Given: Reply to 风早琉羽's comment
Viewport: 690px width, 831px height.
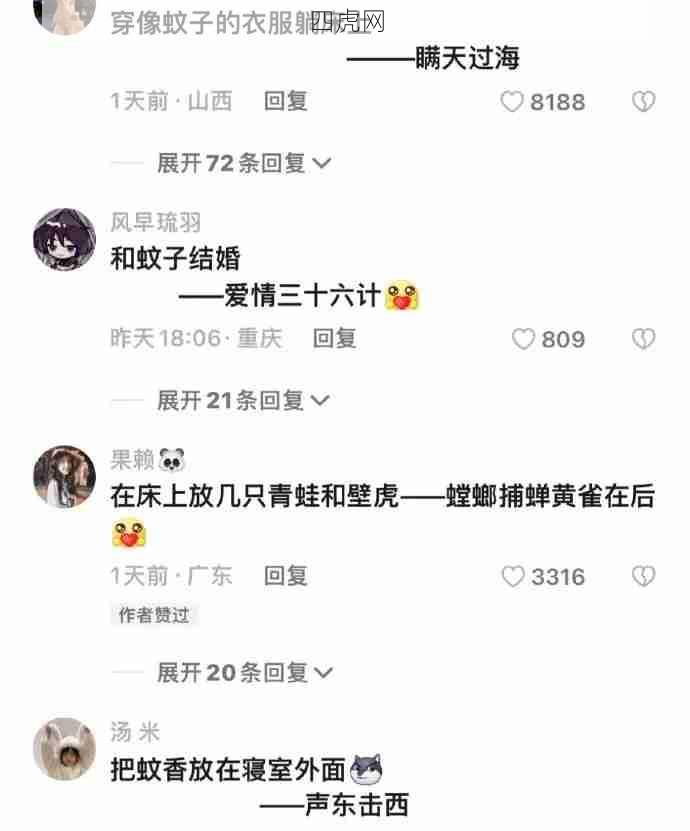Looking at the screenshot, I should (334, 339).
